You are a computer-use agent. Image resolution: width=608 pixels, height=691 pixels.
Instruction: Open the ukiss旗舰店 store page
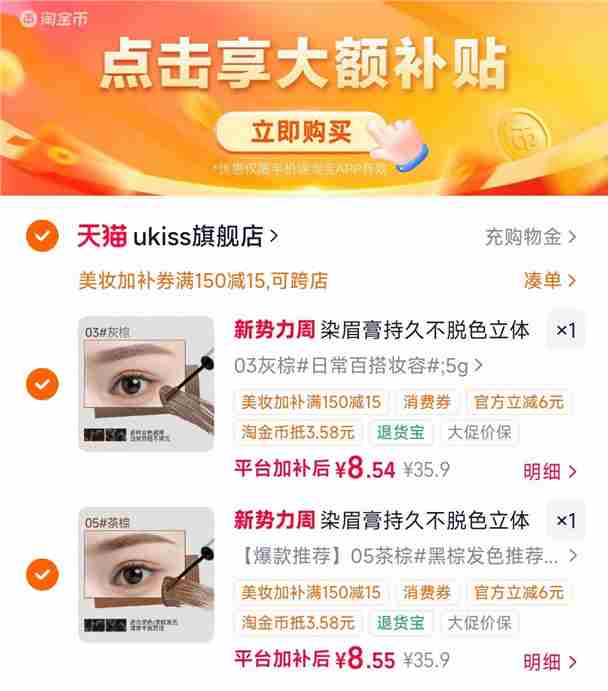point(178,236)
